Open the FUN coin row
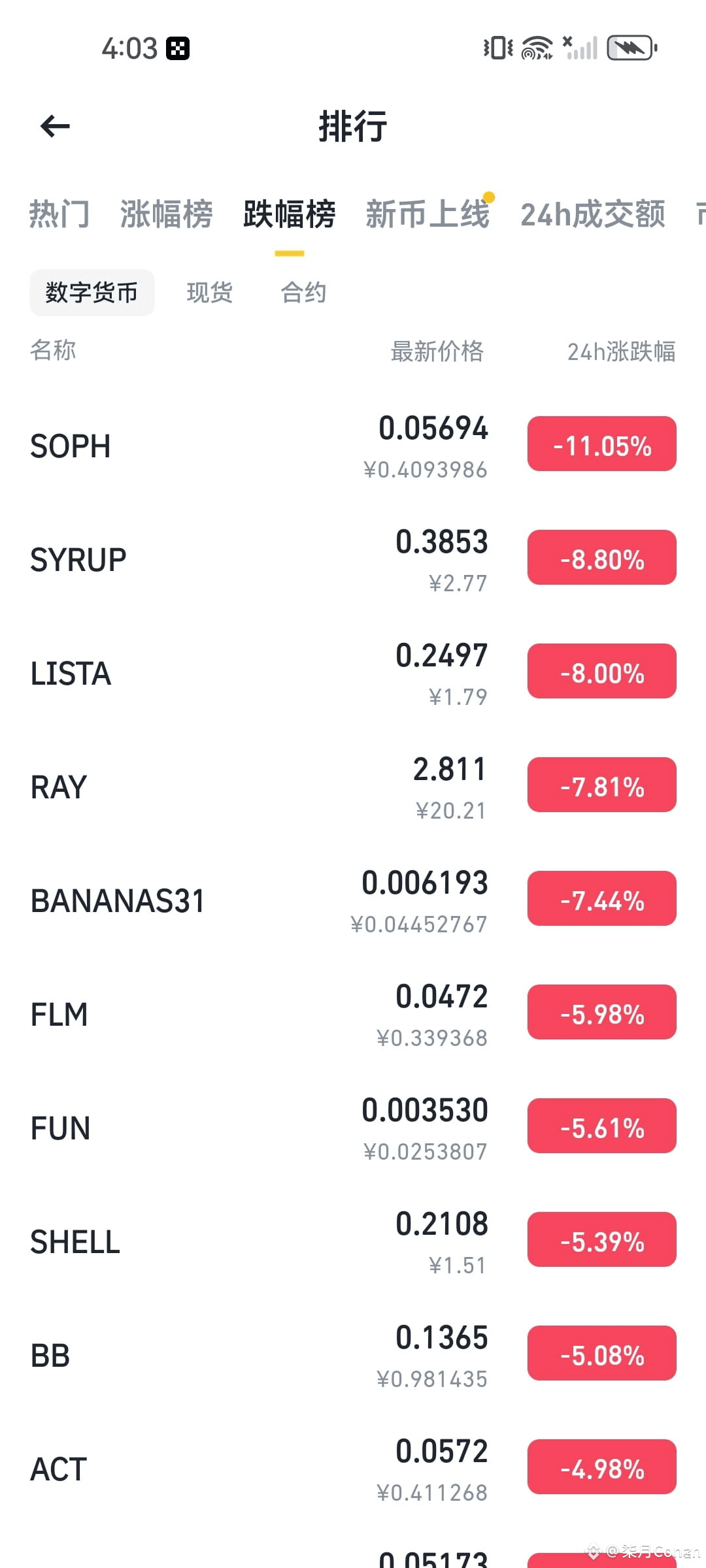This screenshot has height=1568, width=706. 353,1128
